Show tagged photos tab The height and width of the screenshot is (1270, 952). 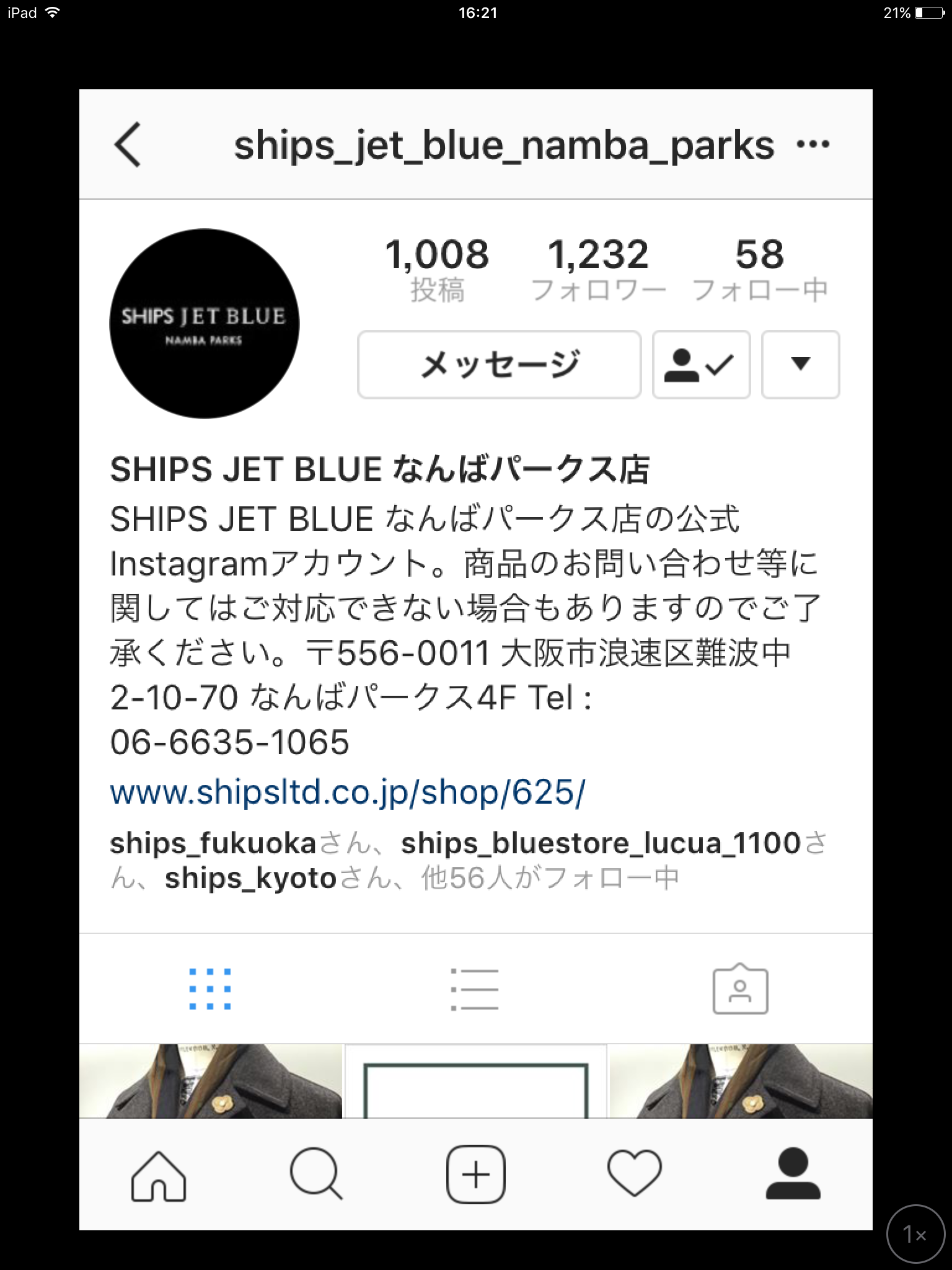pos(740,988)
